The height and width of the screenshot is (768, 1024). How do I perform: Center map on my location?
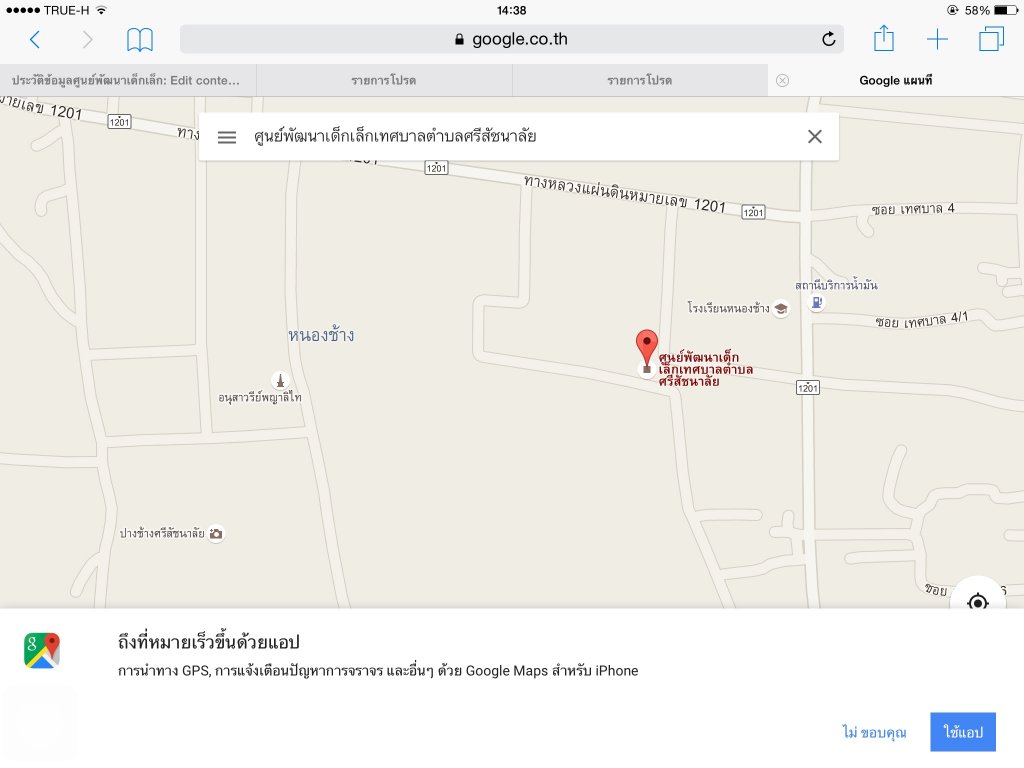977,601
